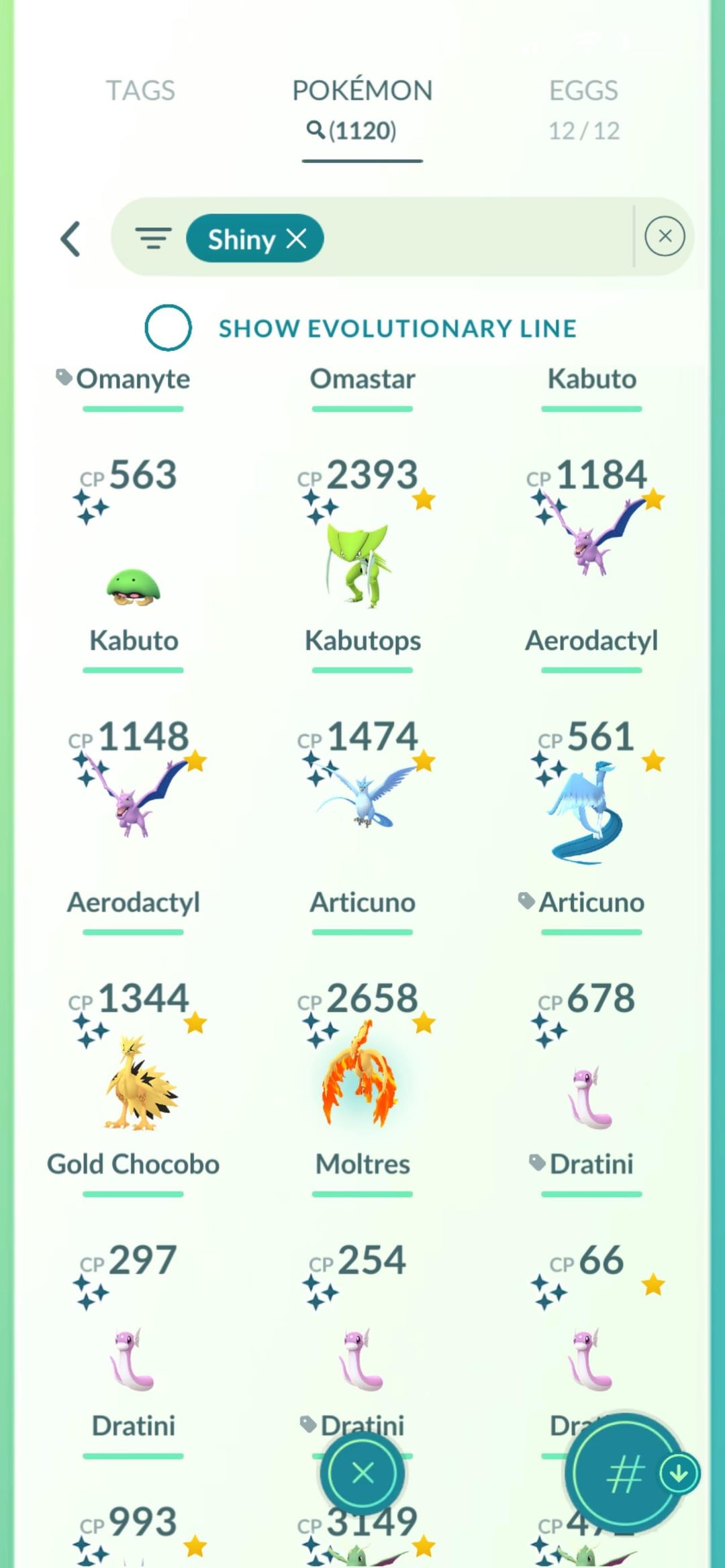
Task: View Gold Chocobo details
Action: 133,1081
